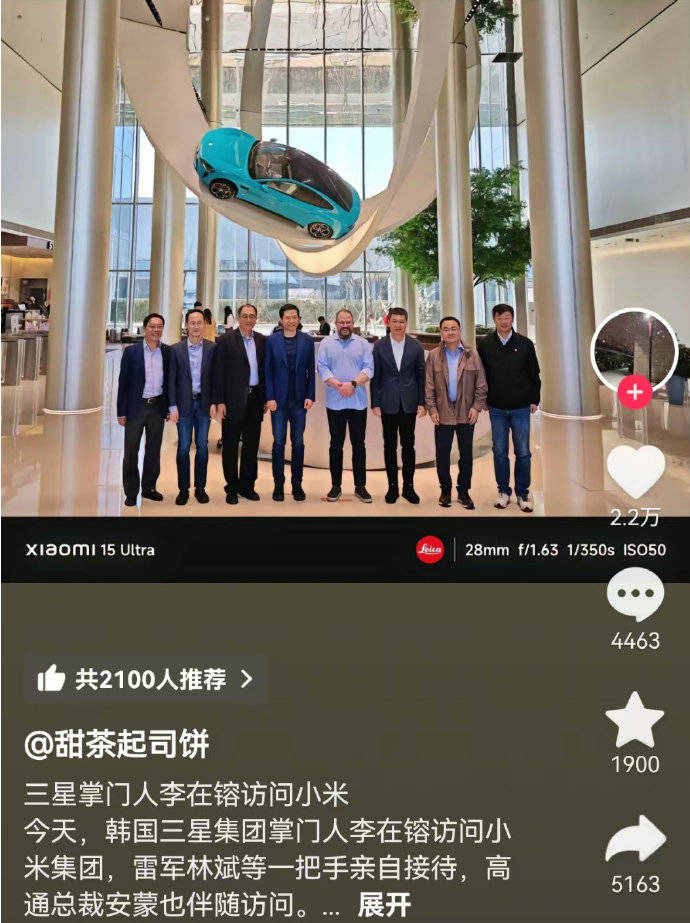The width and height of the screenshot is (690, 923).
Task: Open the 共2100人推荐 recommendations chip
Action: tap(146, 680)
